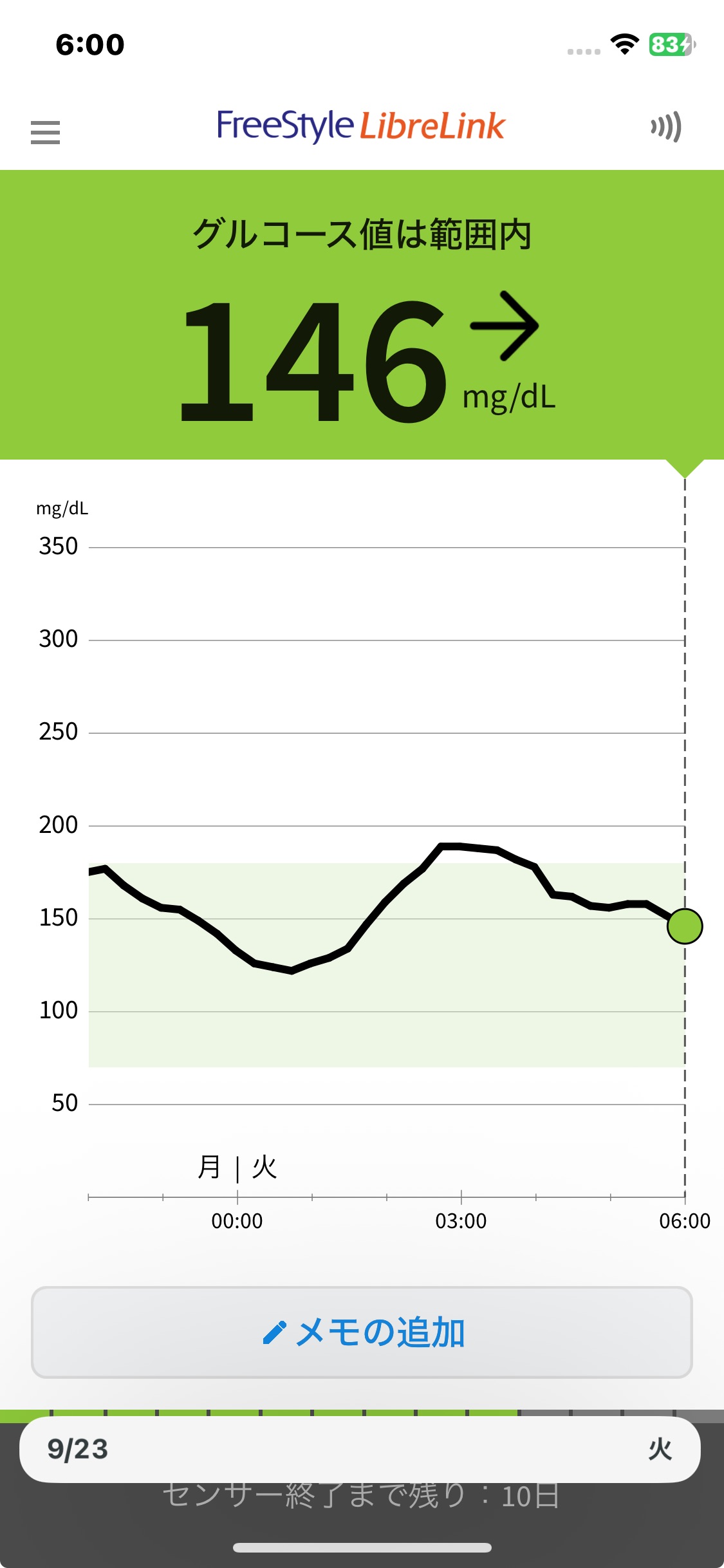
Task: Tap the sensor scan icon
Action: [665, 127]
